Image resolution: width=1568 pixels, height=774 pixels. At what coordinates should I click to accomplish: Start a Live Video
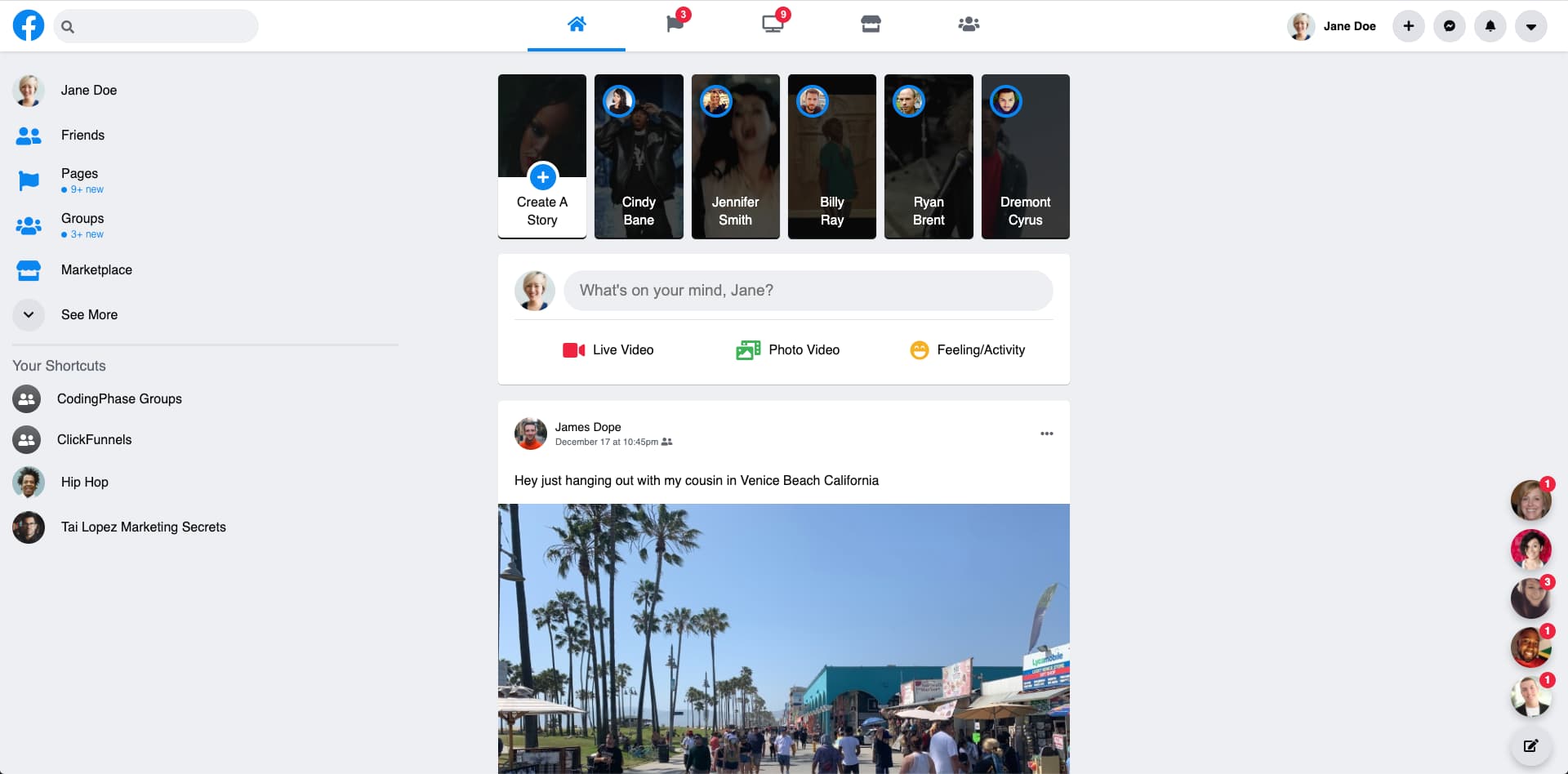(608, 350)
